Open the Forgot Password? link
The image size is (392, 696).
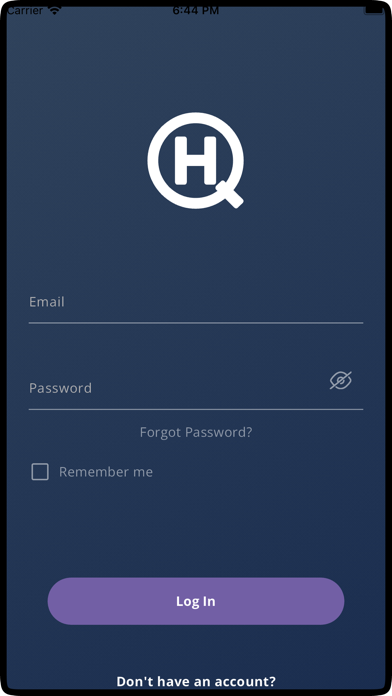point(196,432)
